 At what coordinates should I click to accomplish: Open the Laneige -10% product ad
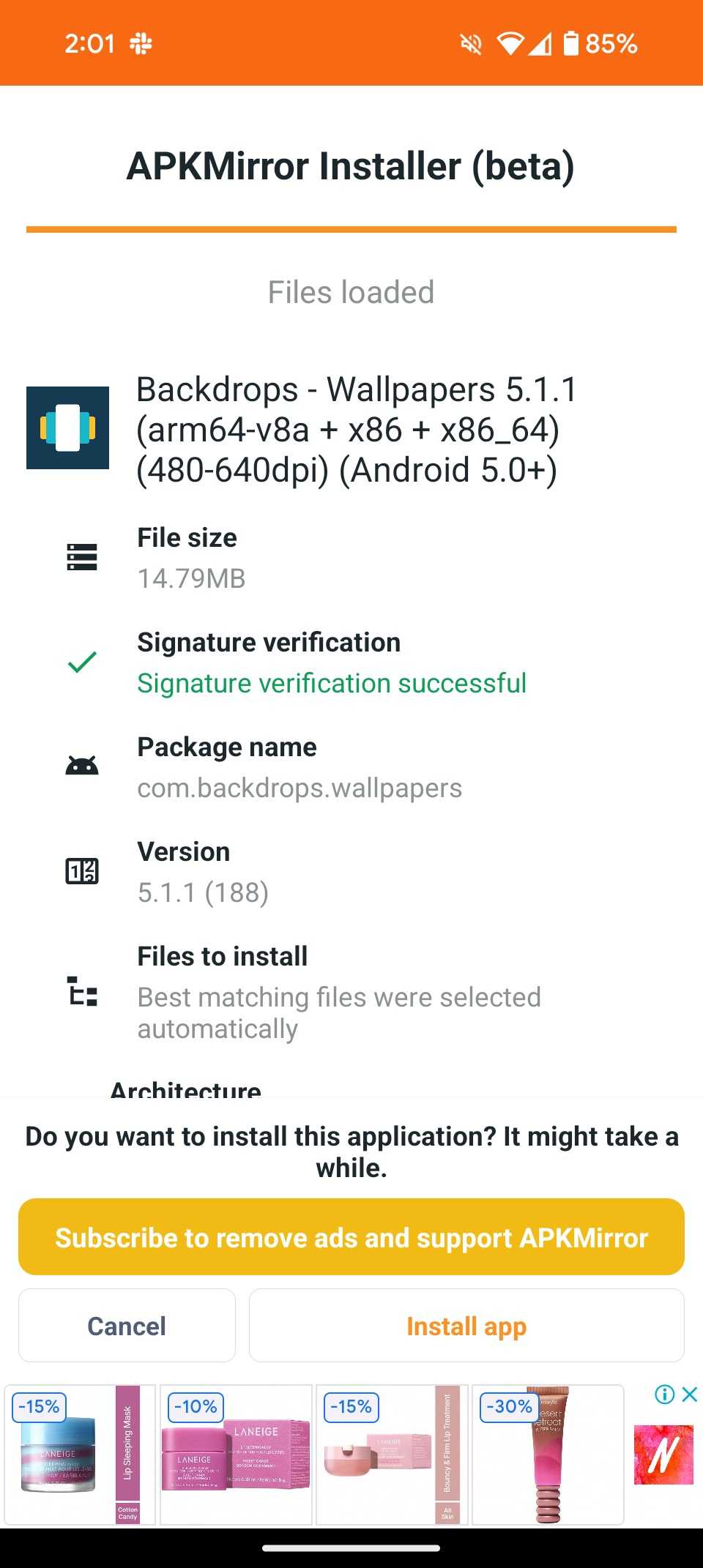pos(236,1455)
